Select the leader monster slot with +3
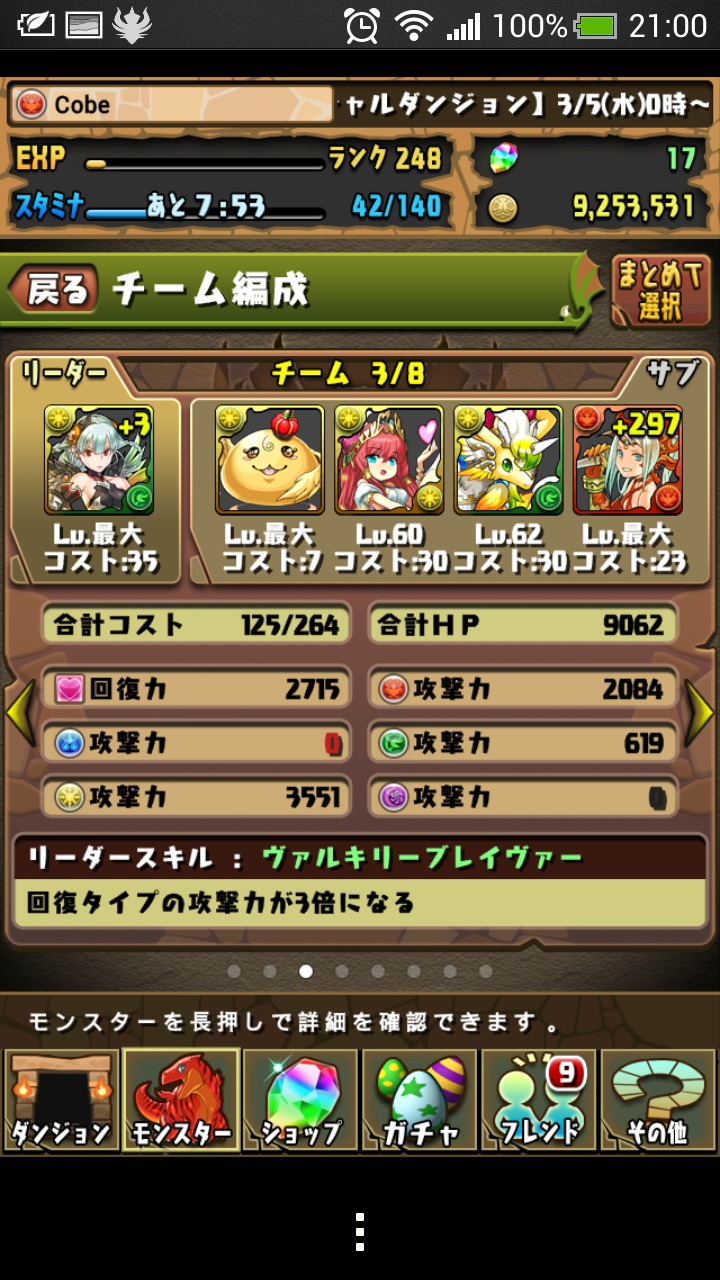 [97, 459]
